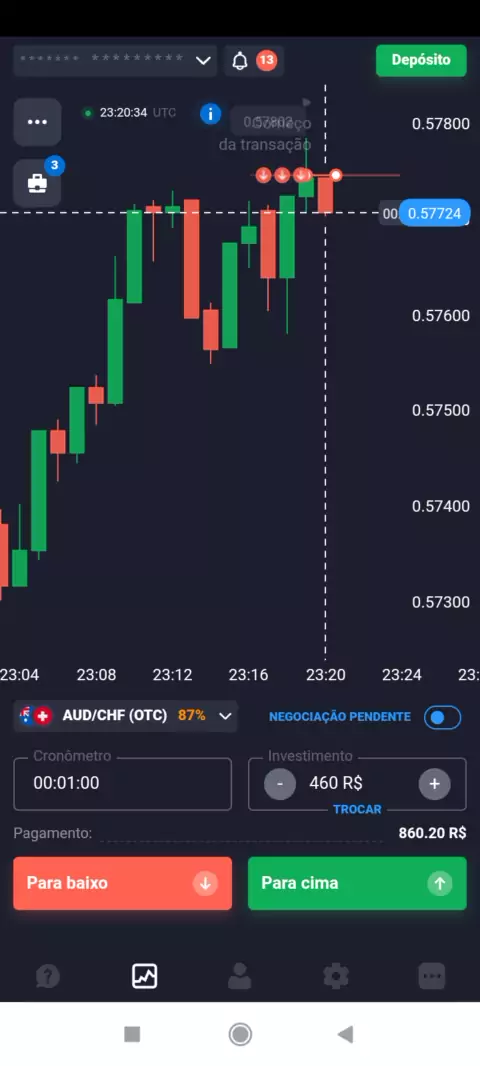480x1066 pixels.
Task: Open the AUD/CHF (OTC) asset selector
Action: (126, 716)
